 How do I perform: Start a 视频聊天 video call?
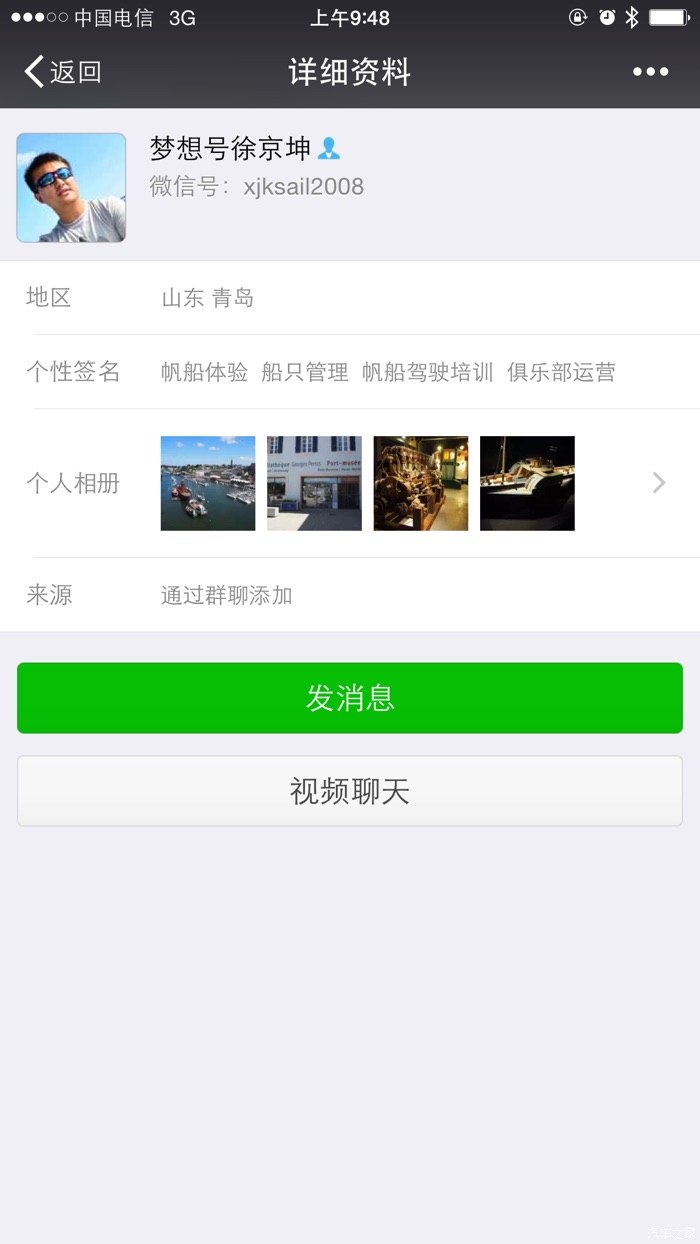[350, 791]
